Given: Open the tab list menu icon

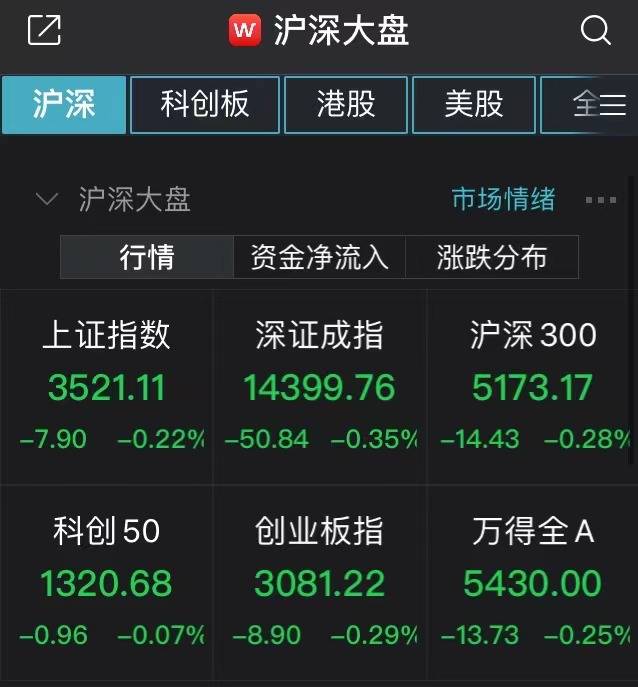Looking at the screenshot, I should pyautogui.click(x=613, y=105).
